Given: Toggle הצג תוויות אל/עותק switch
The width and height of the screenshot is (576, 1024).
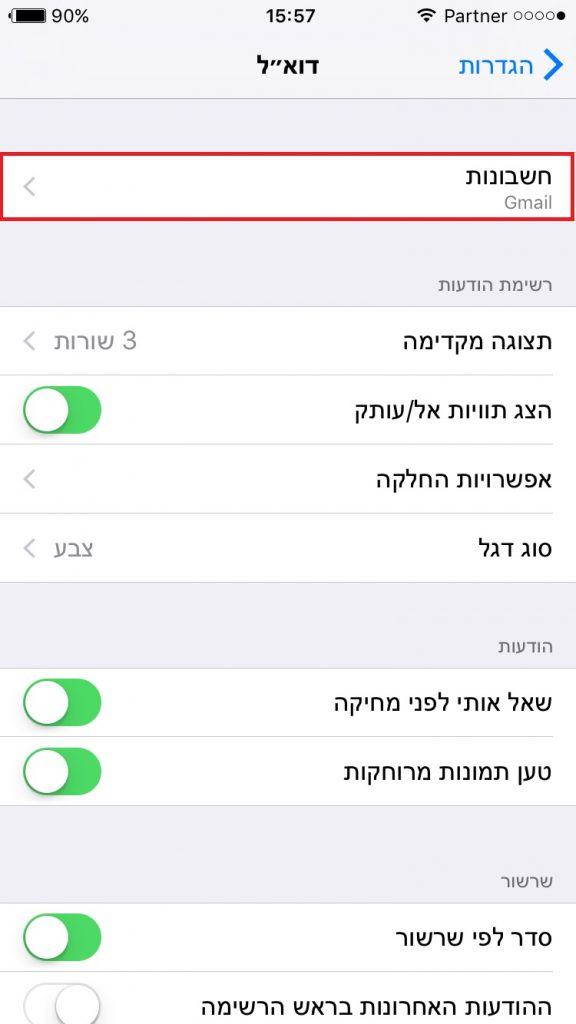Looking at the screenshot, I should pos(63,409).
